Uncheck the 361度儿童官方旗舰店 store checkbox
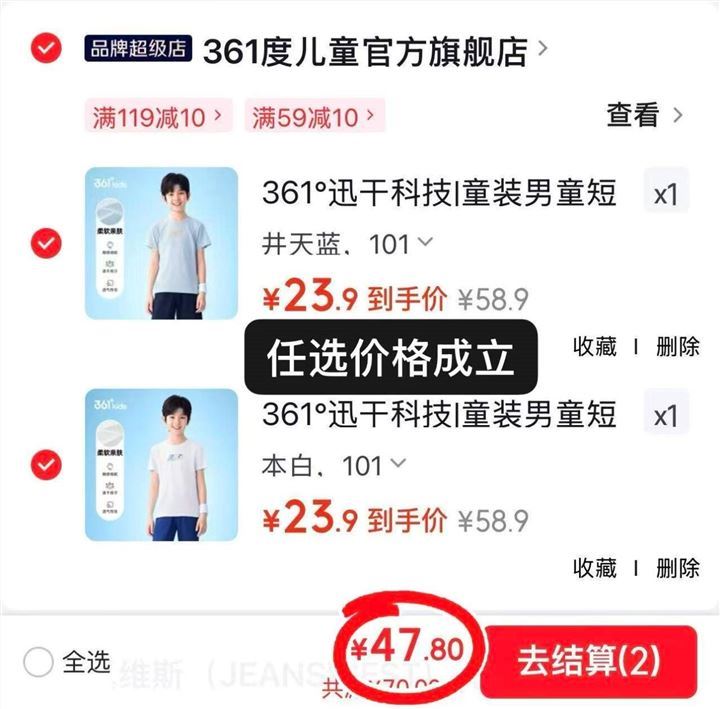The width and height of the screenshot is (720, 709). [x=47, y=49]
